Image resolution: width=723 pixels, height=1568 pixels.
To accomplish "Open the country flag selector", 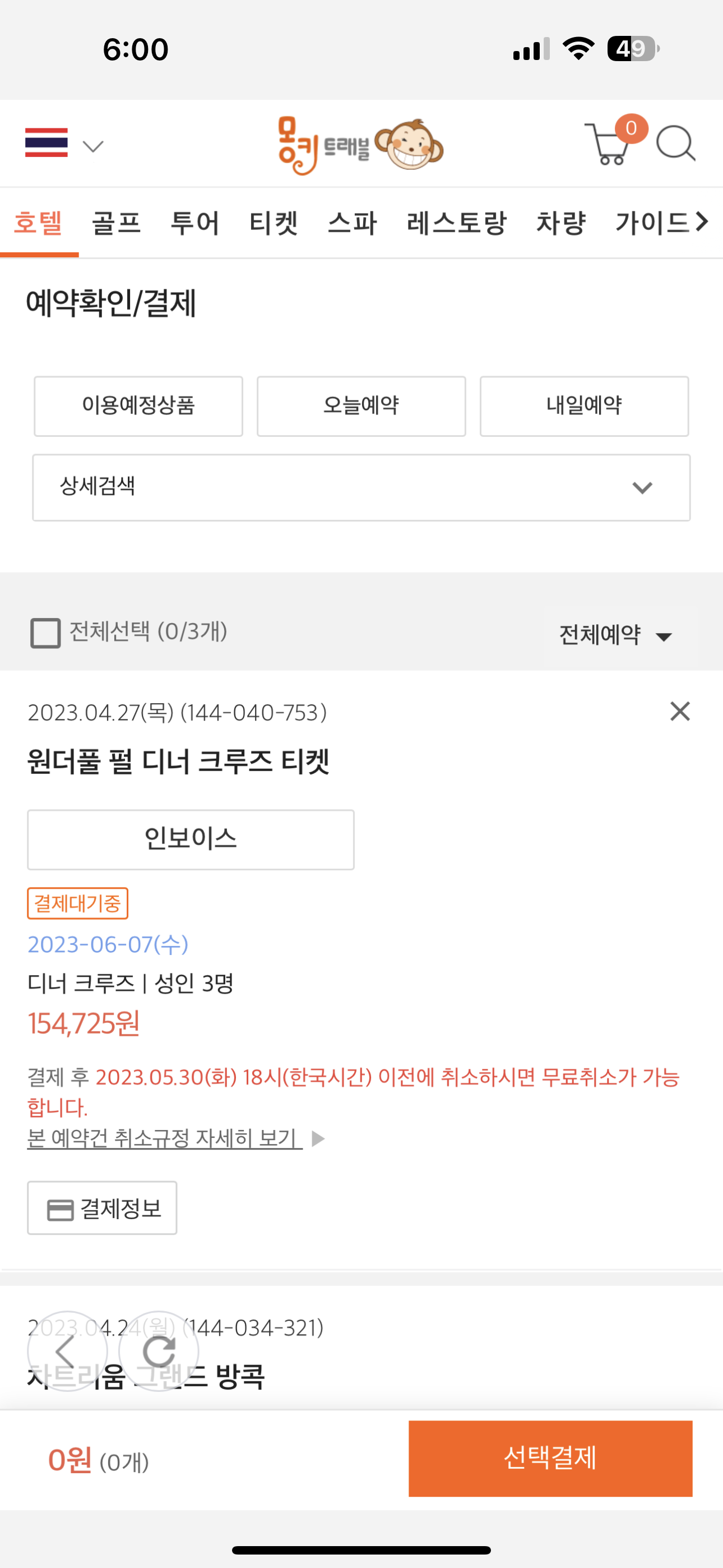I will pyautogui.click(x=64, y=143).
